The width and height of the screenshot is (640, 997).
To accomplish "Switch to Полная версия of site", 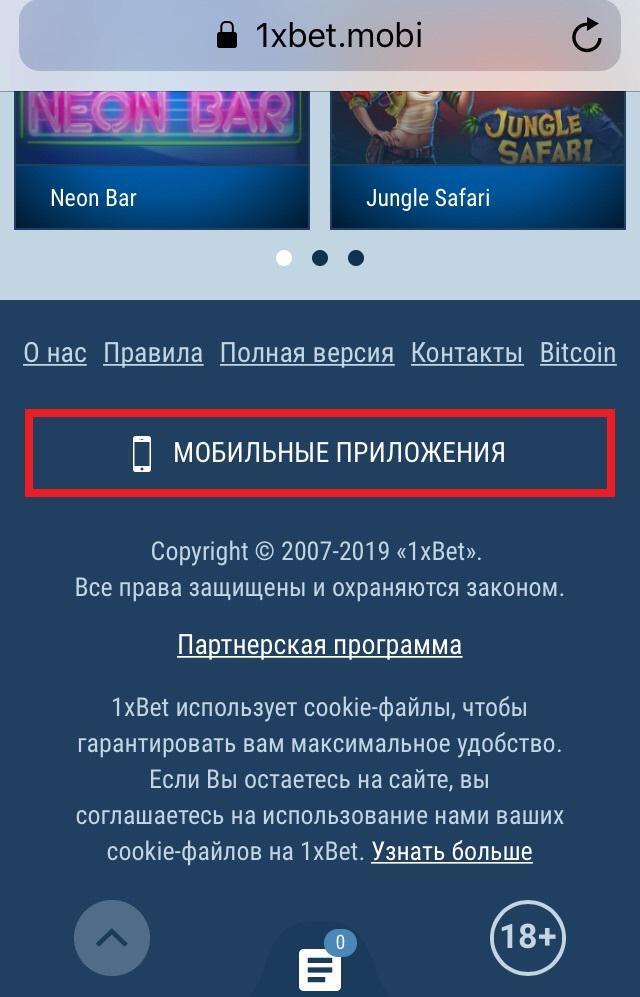I will tap(307, 353).
